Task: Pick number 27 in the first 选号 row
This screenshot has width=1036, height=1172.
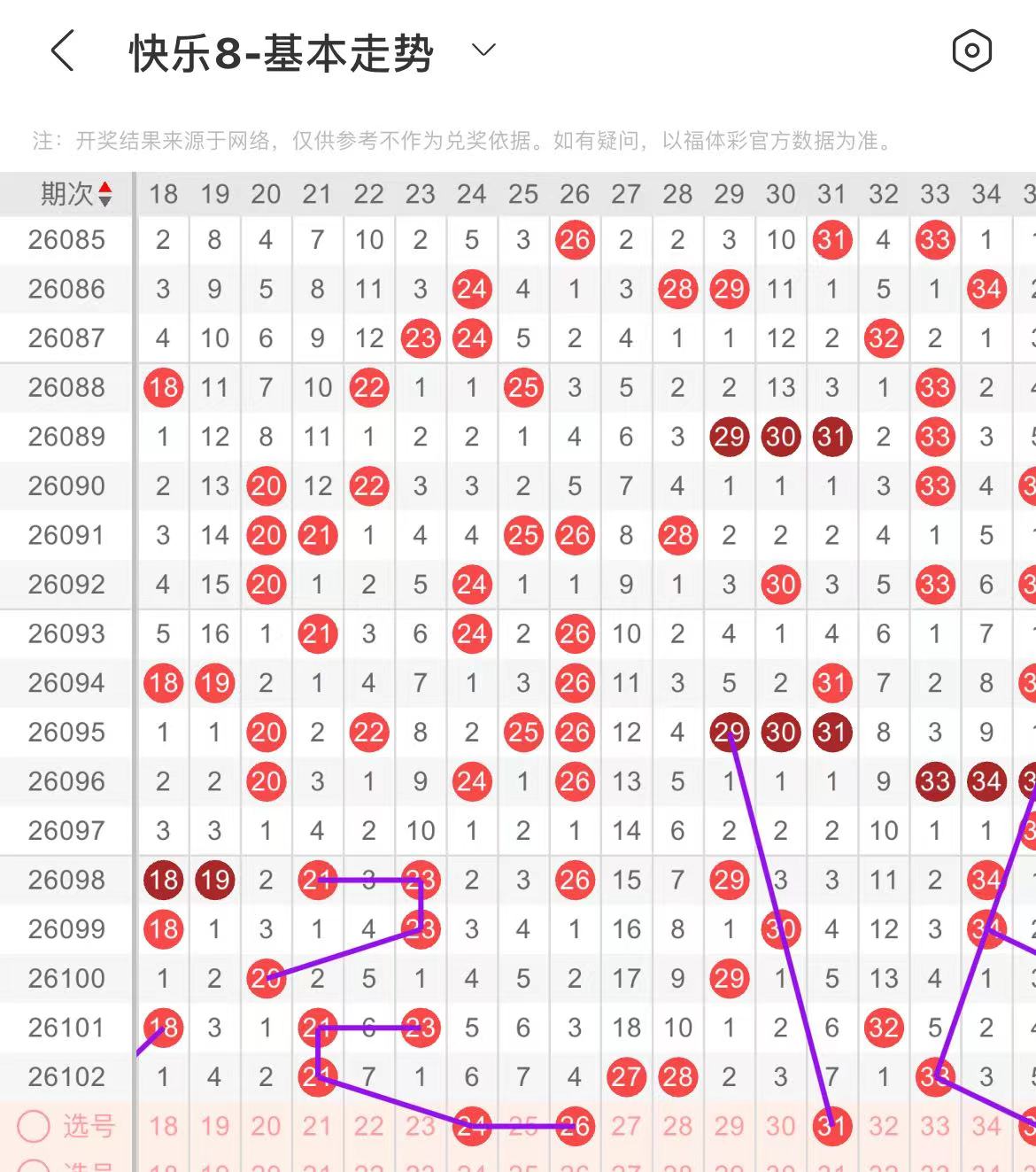Action: point(626,1126)
